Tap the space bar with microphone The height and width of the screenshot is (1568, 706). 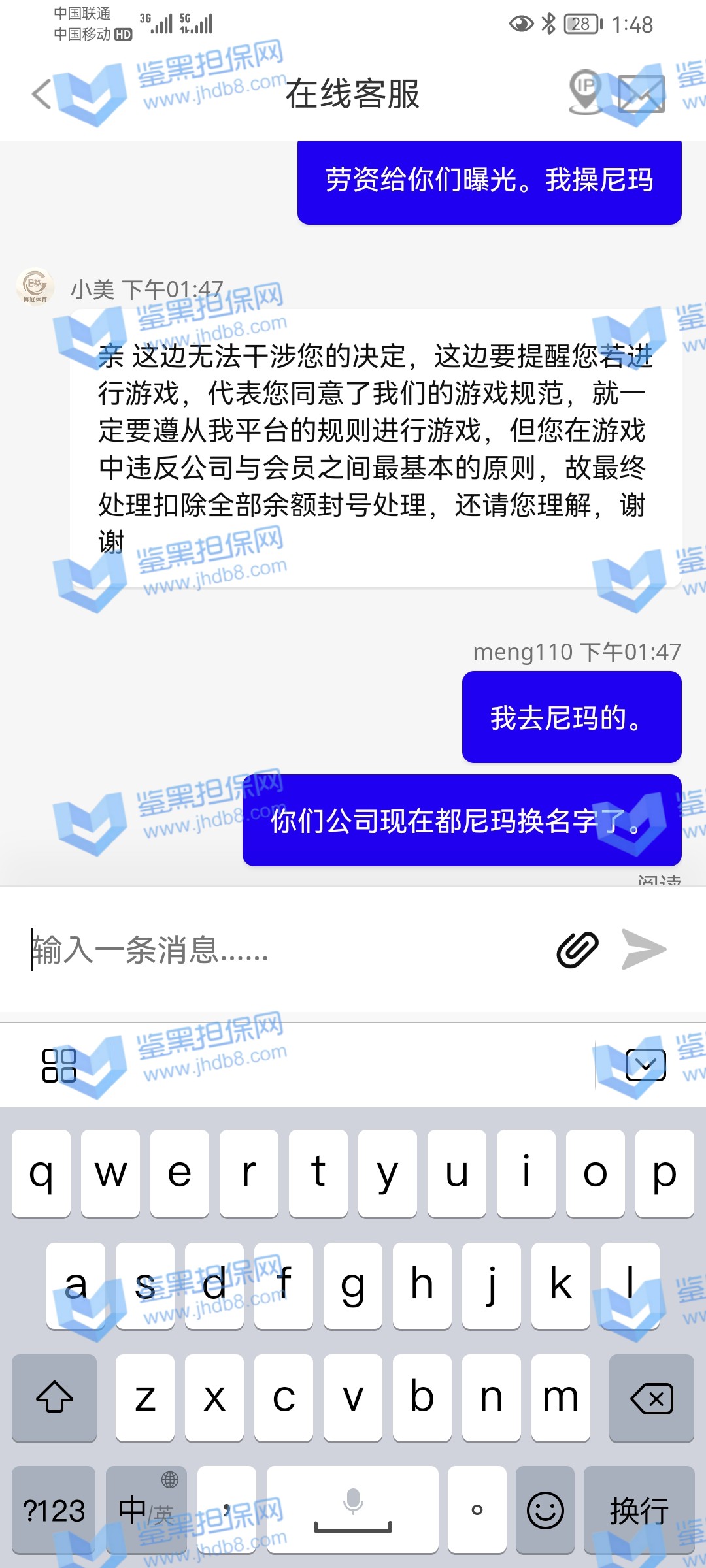click(x=352, y=1510)
